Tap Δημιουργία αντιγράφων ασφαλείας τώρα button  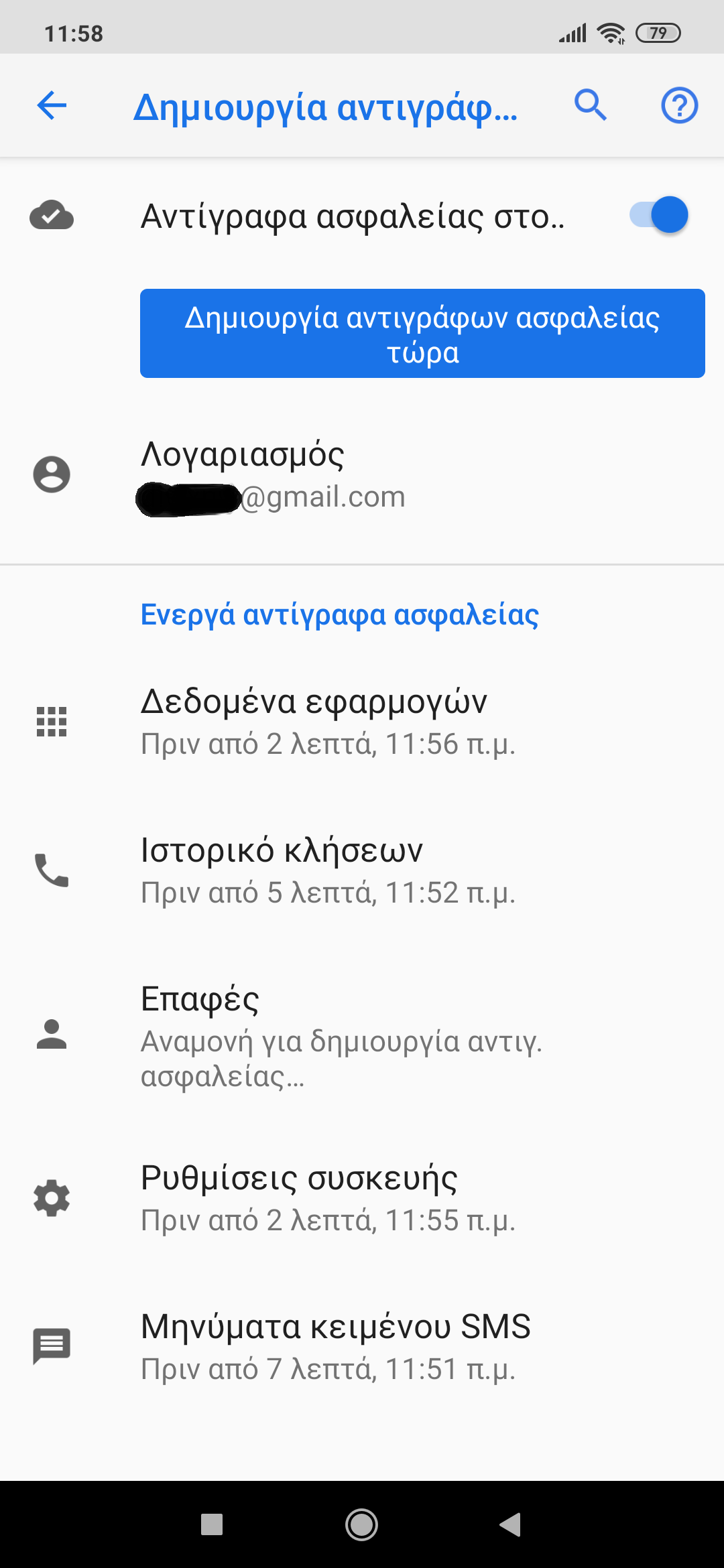coord(422,334)
